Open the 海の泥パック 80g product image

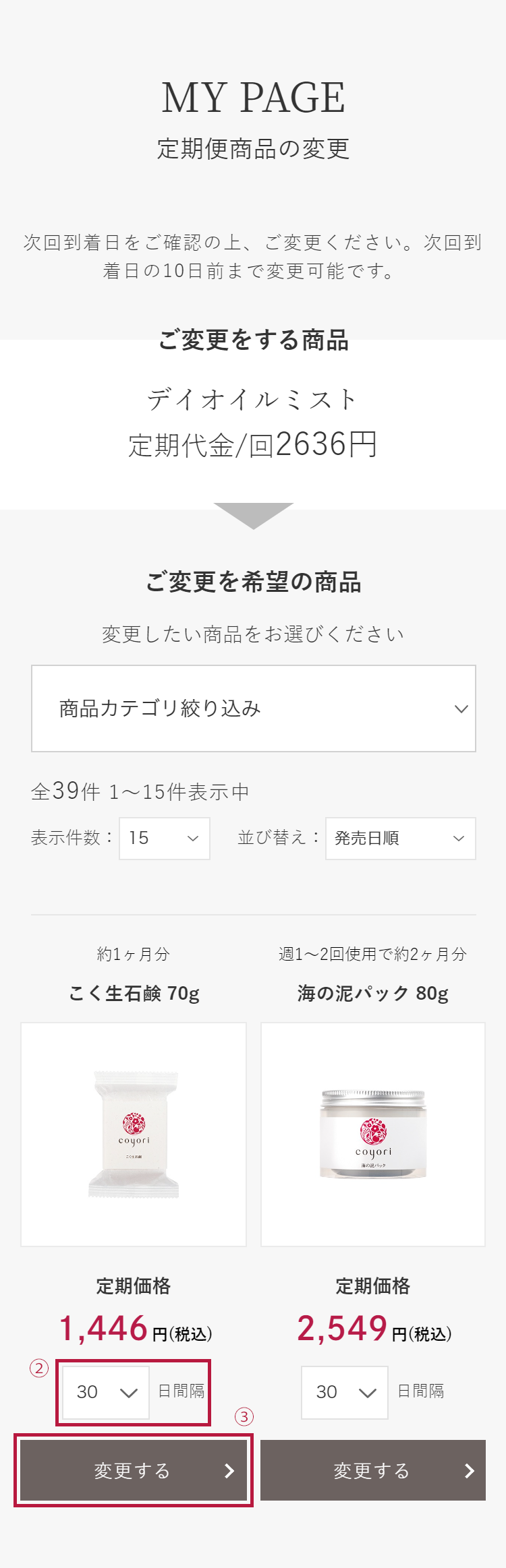[372, 1134]
